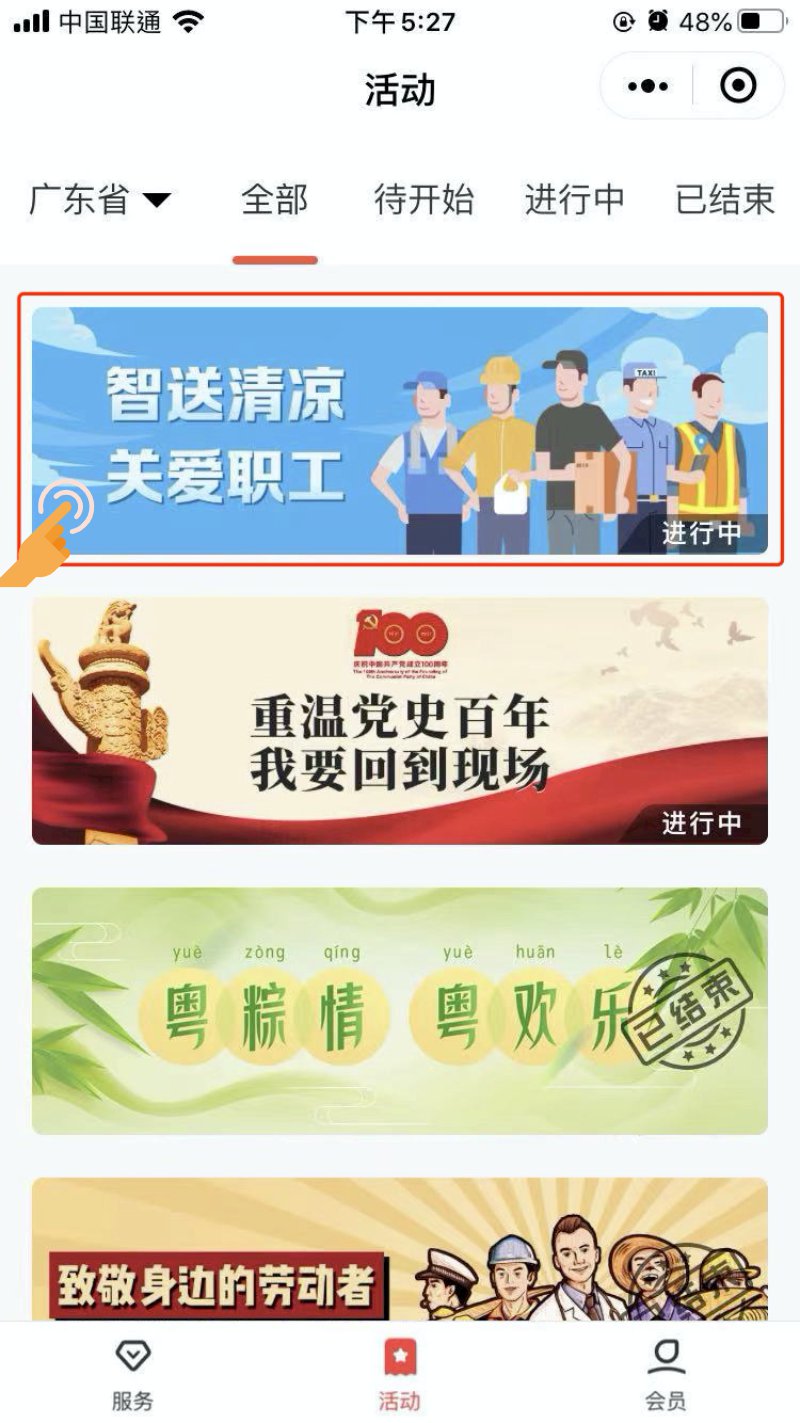Open the 重温党史百年 activity card
Viewport: 800px width, 1423px height.
pyautogui.click(x=400, y=720)
